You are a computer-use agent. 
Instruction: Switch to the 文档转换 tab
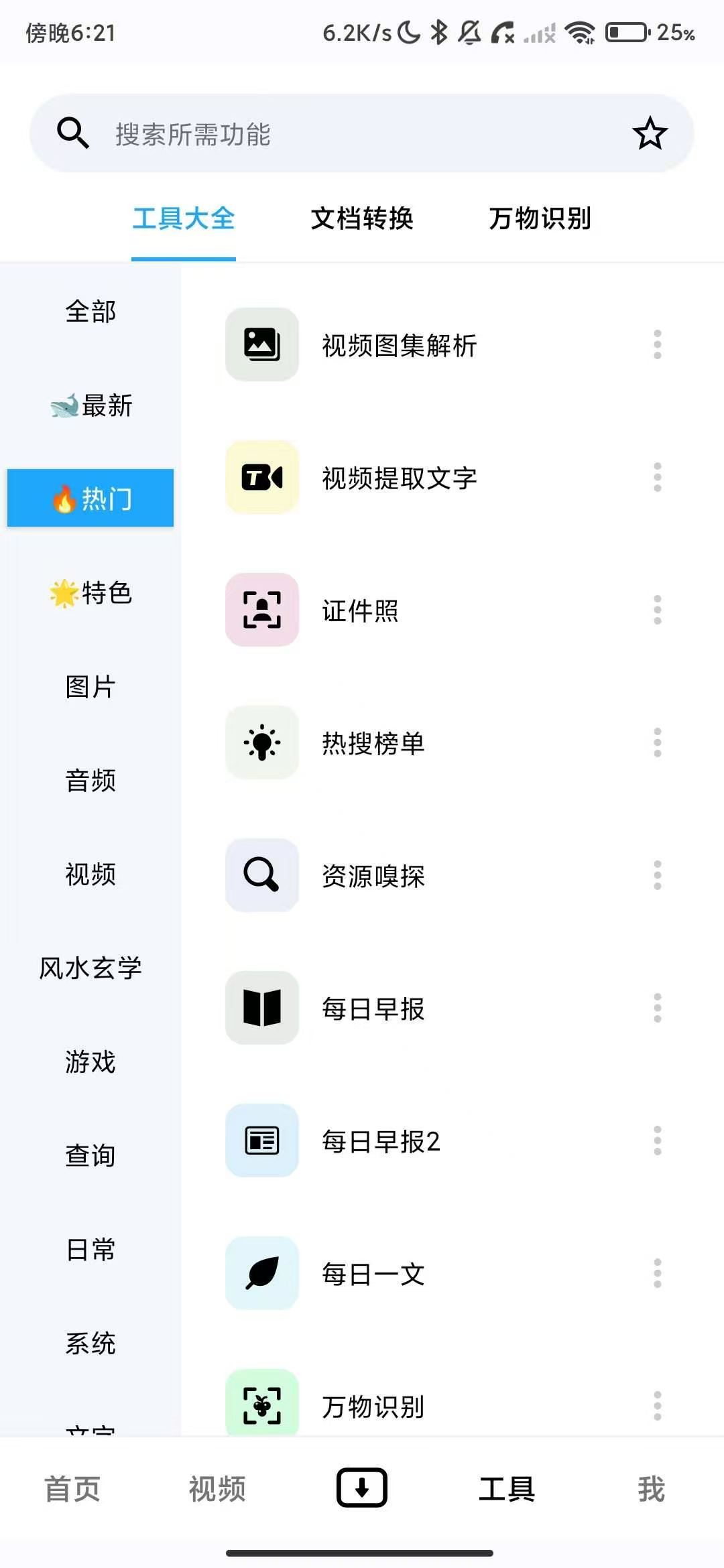coord(362,218)
